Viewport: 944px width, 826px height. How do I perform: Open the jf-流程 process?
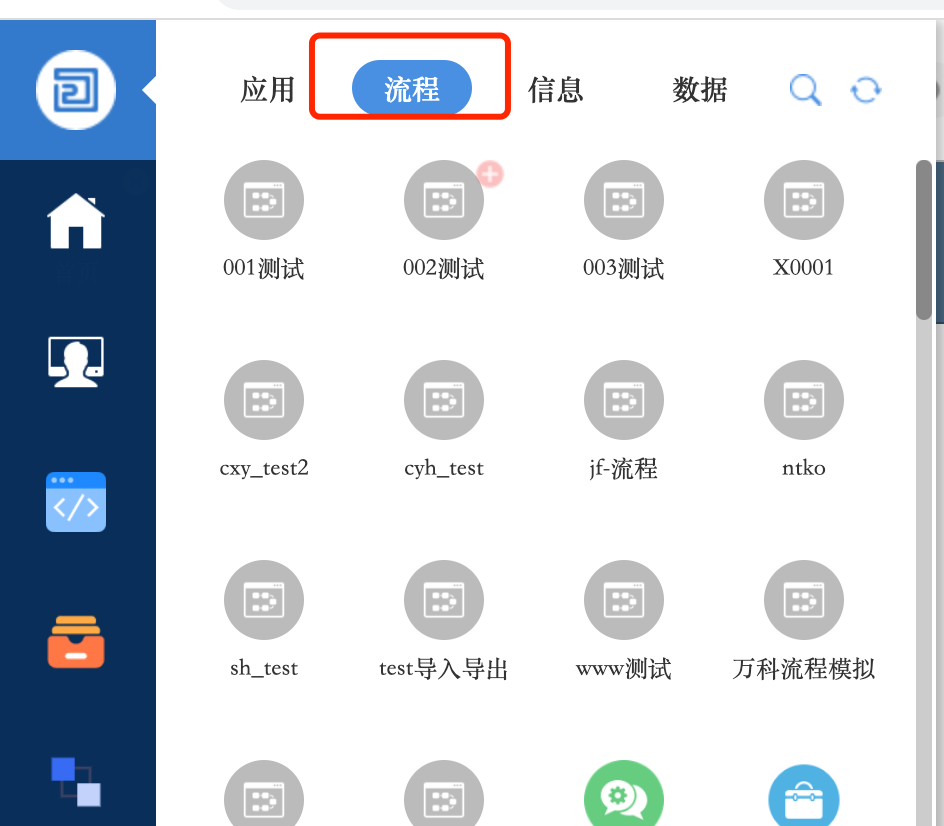(624, 400)
